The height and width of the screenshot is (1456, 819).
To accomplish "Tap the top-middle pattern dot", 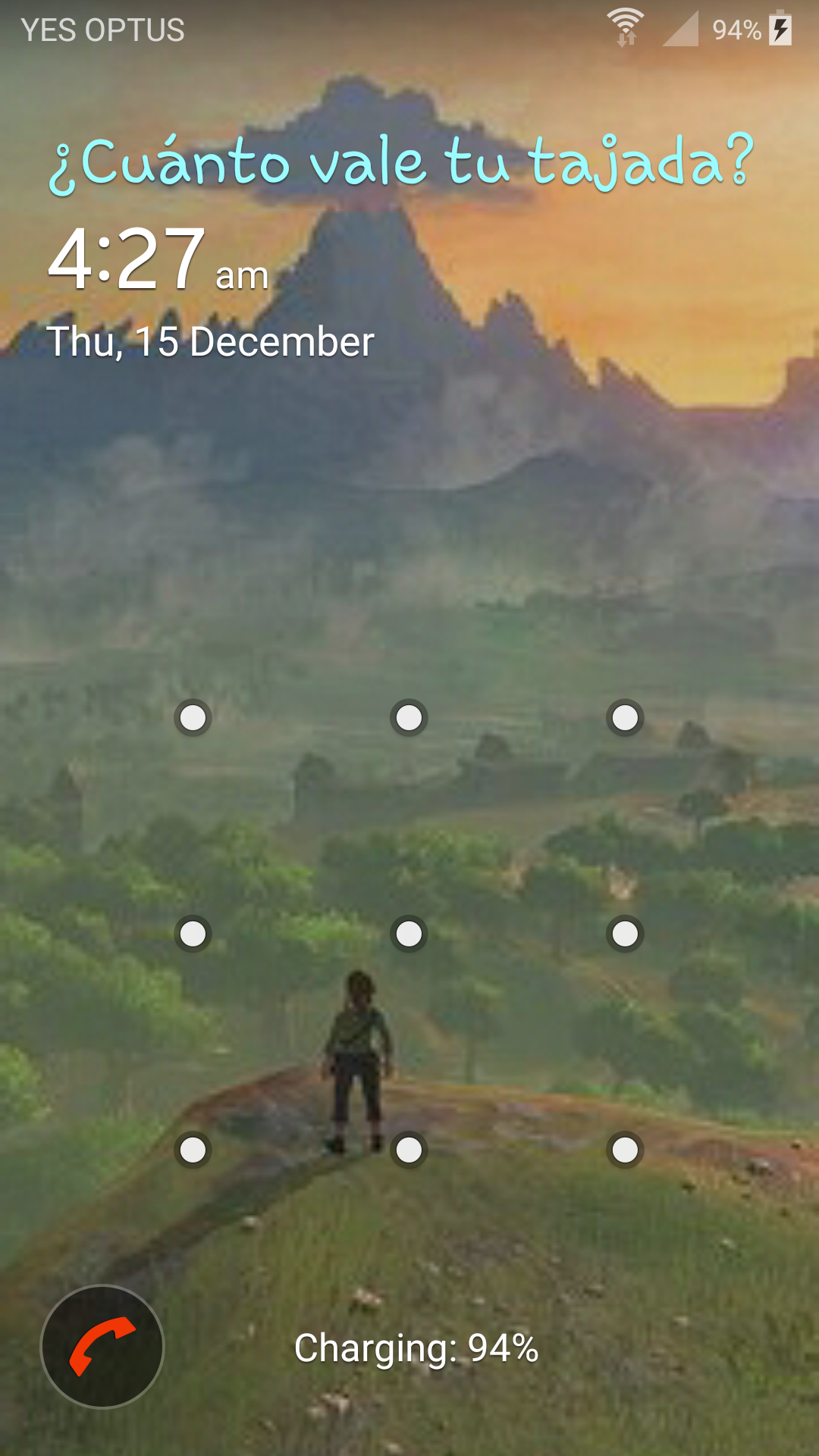I will click(409, 717).
